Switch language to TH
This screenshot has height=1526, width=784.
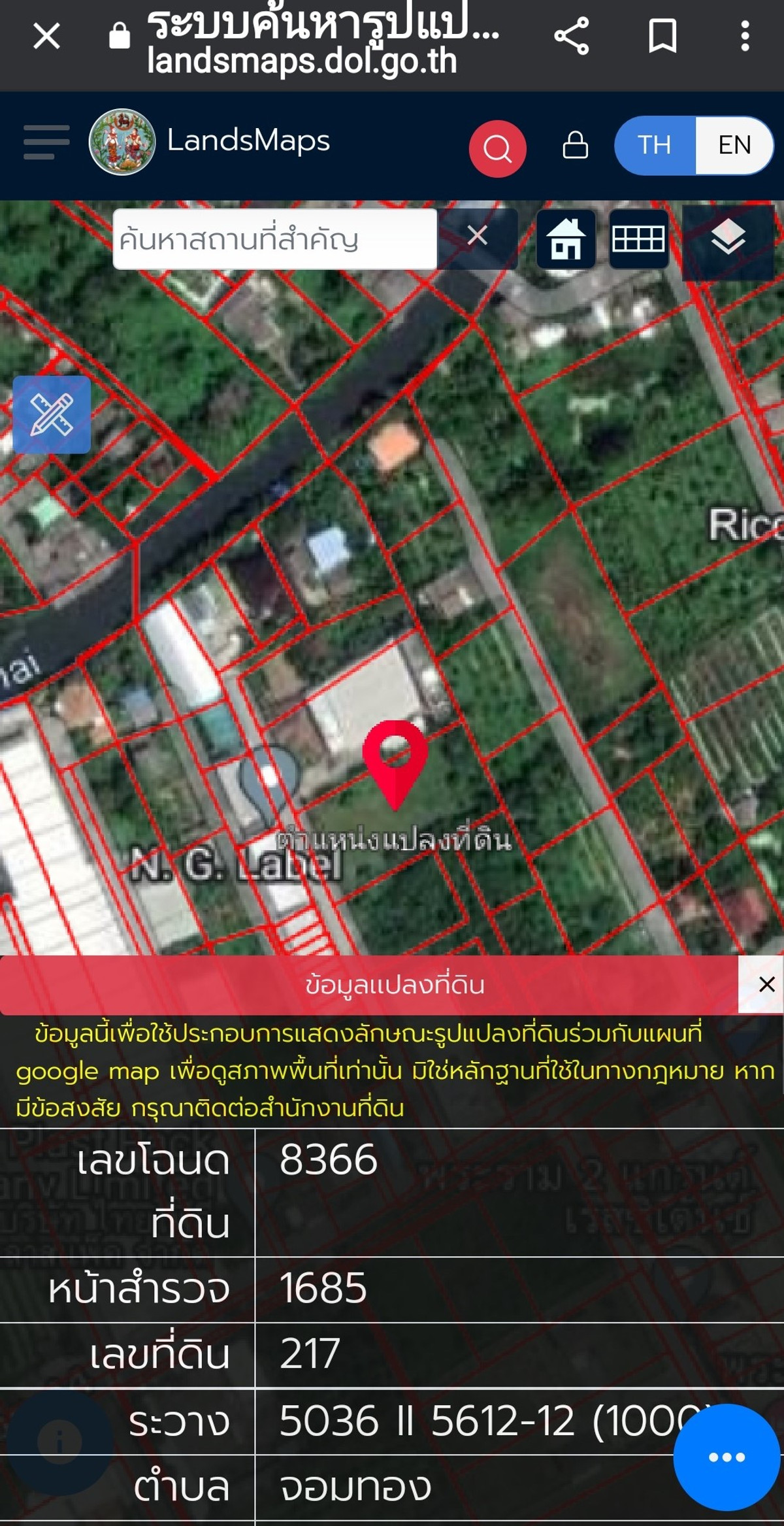(655, 145)
